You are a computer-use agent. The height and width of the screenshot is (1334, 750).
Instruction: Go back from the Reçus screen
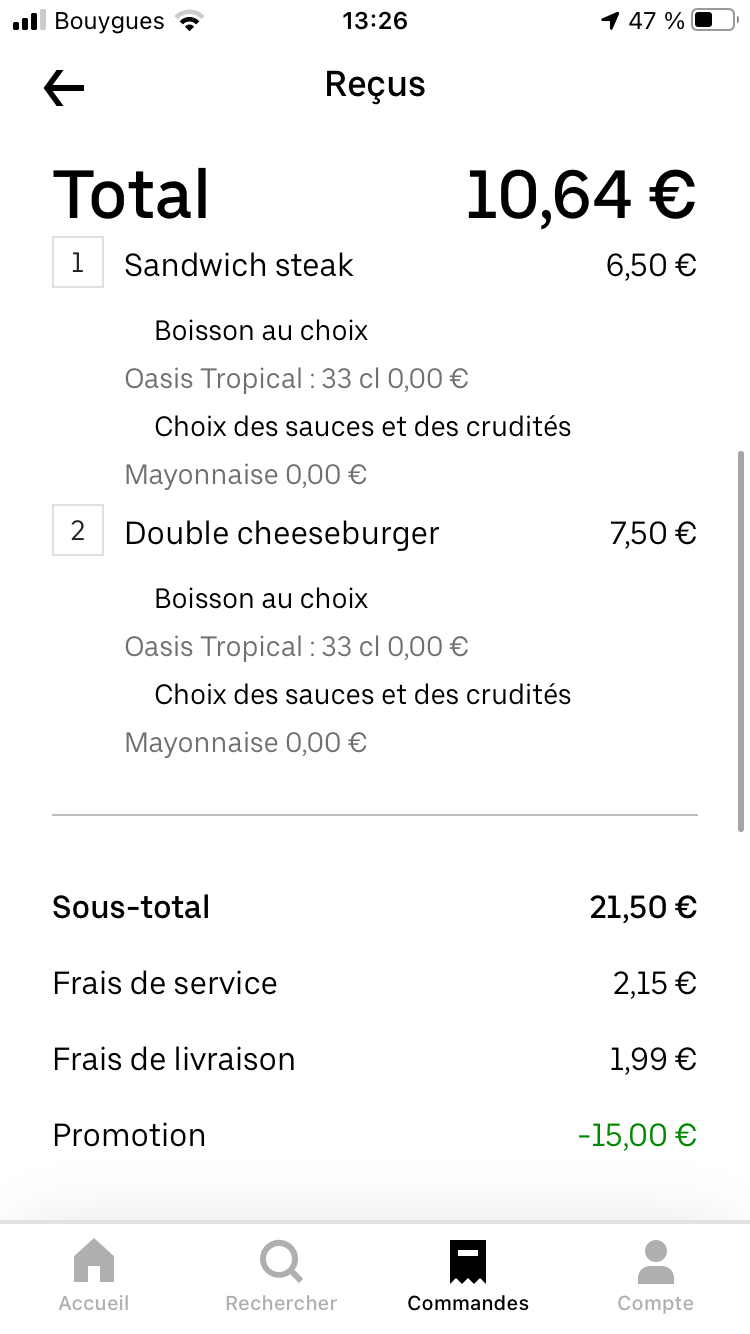pos(64,88)
